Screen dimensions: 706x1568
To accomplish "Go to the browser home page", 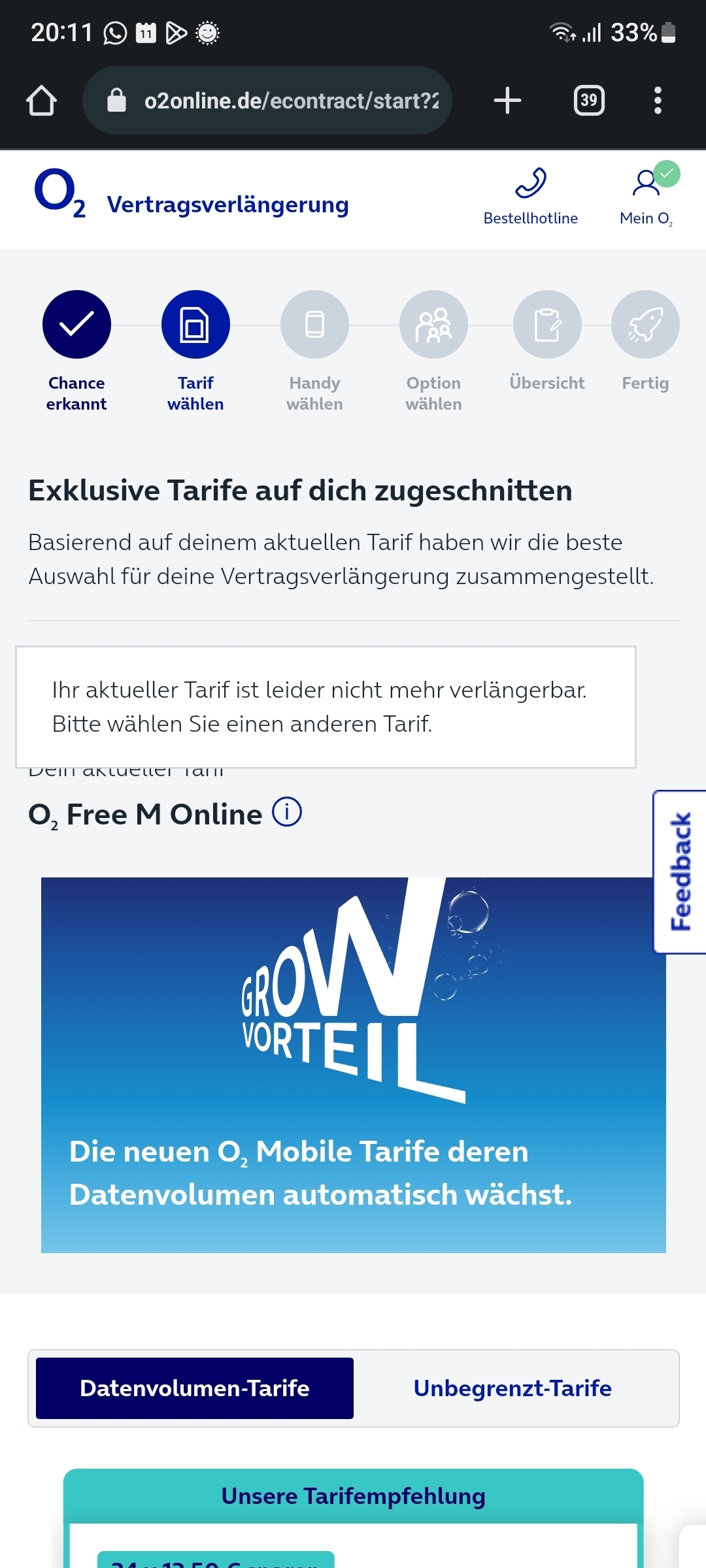I will tap(41, 101).
